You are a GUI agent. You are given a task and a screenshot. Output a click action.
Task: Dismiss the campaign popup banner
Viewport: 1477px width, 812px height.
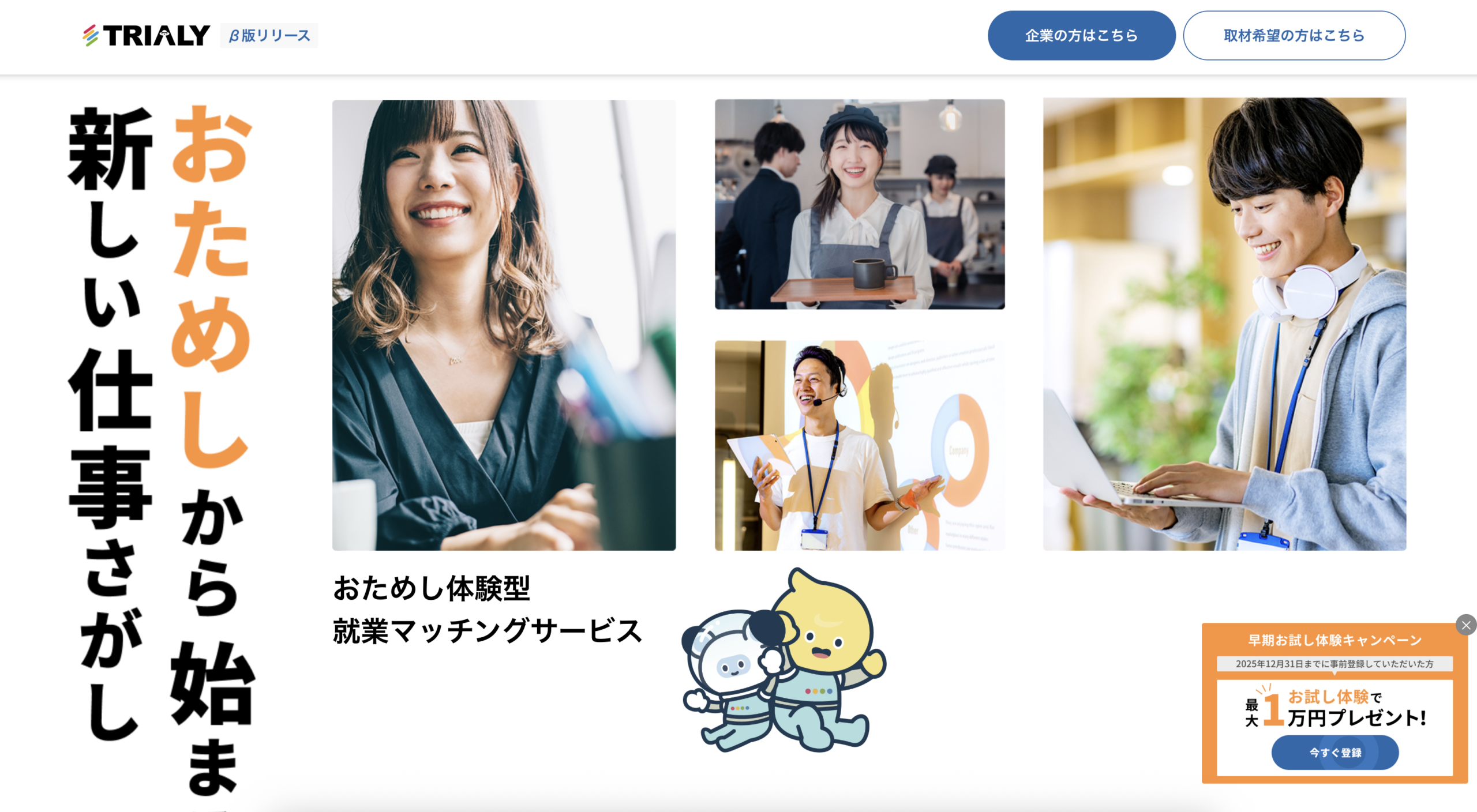point(1465,625)
